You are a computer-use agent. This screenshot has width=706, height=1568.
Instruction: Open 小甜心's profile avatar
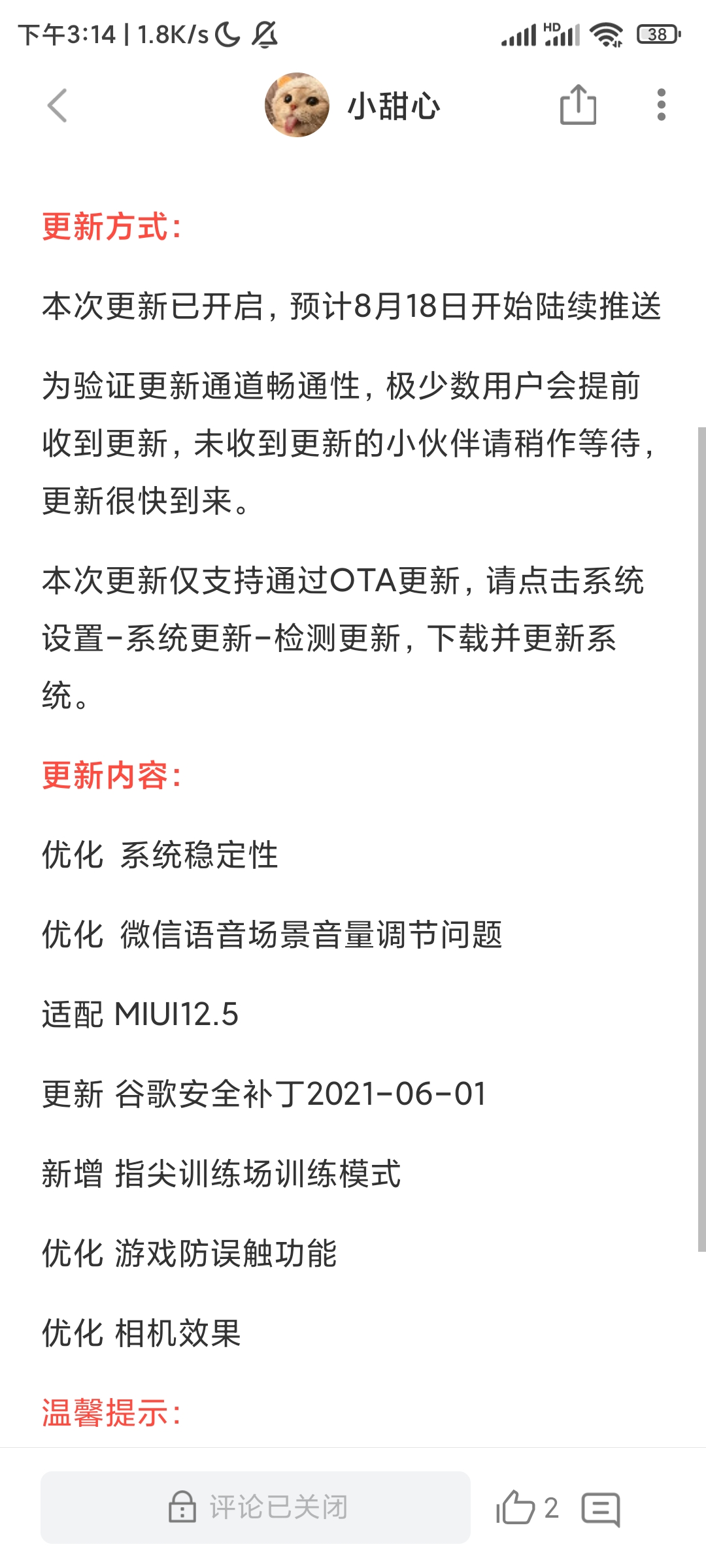[297, 105]
